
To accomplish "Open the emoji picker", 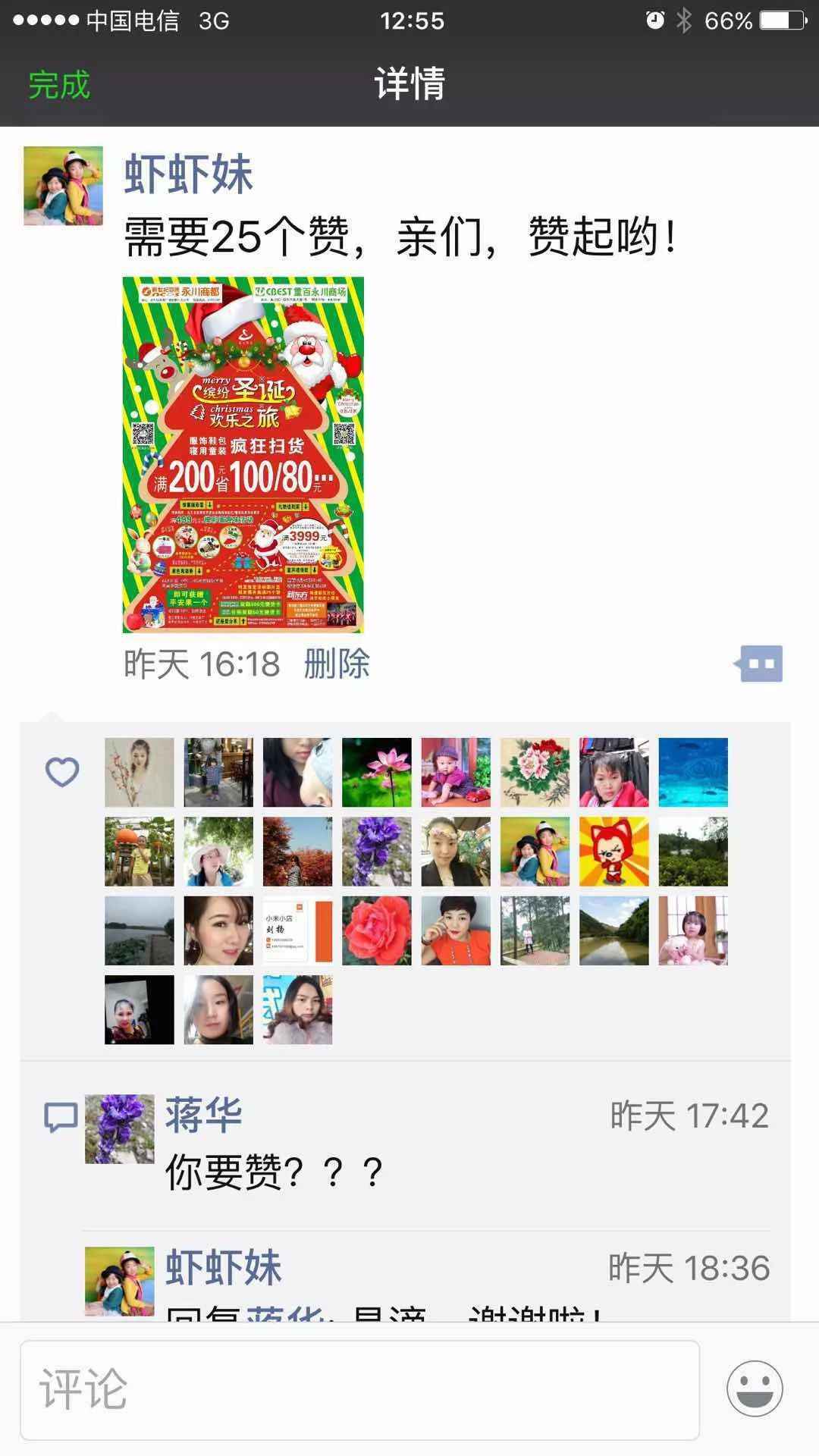I will (x=755, y=1389).
